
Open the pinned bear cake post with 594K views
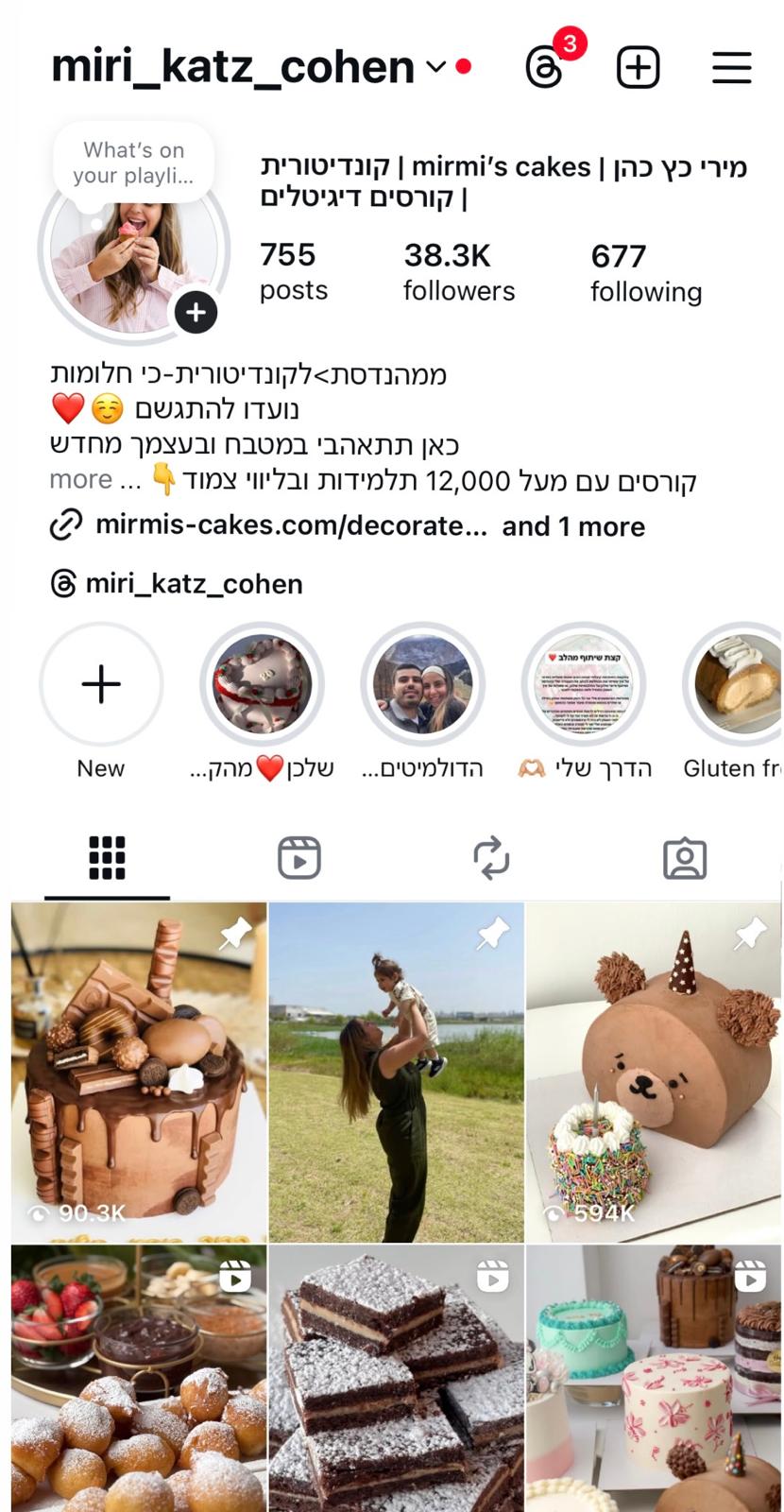(x=653, y=1073)
